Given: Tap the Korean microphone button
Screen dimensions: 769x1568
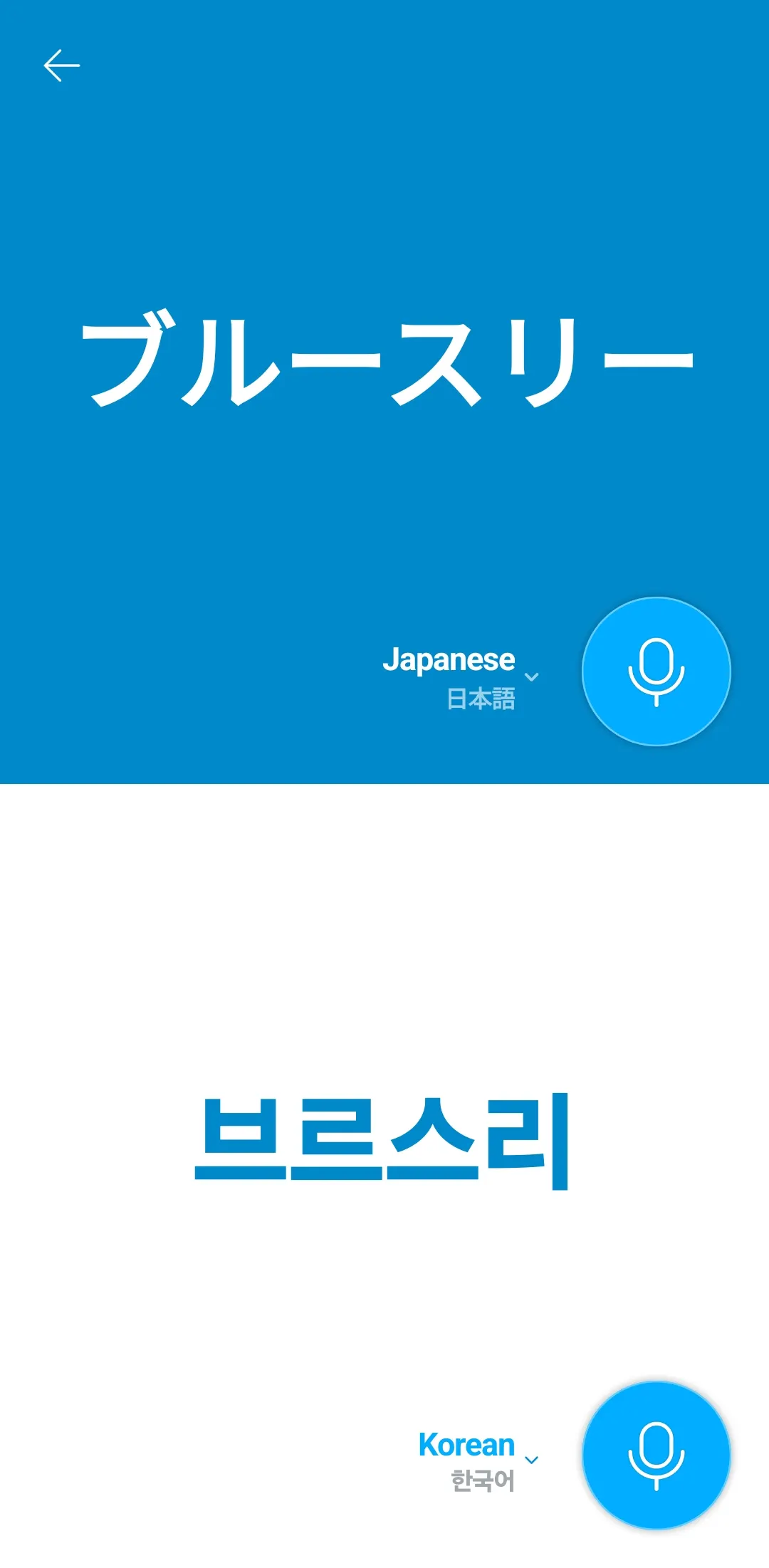Looking at the screenshot, I should 656,1455.
